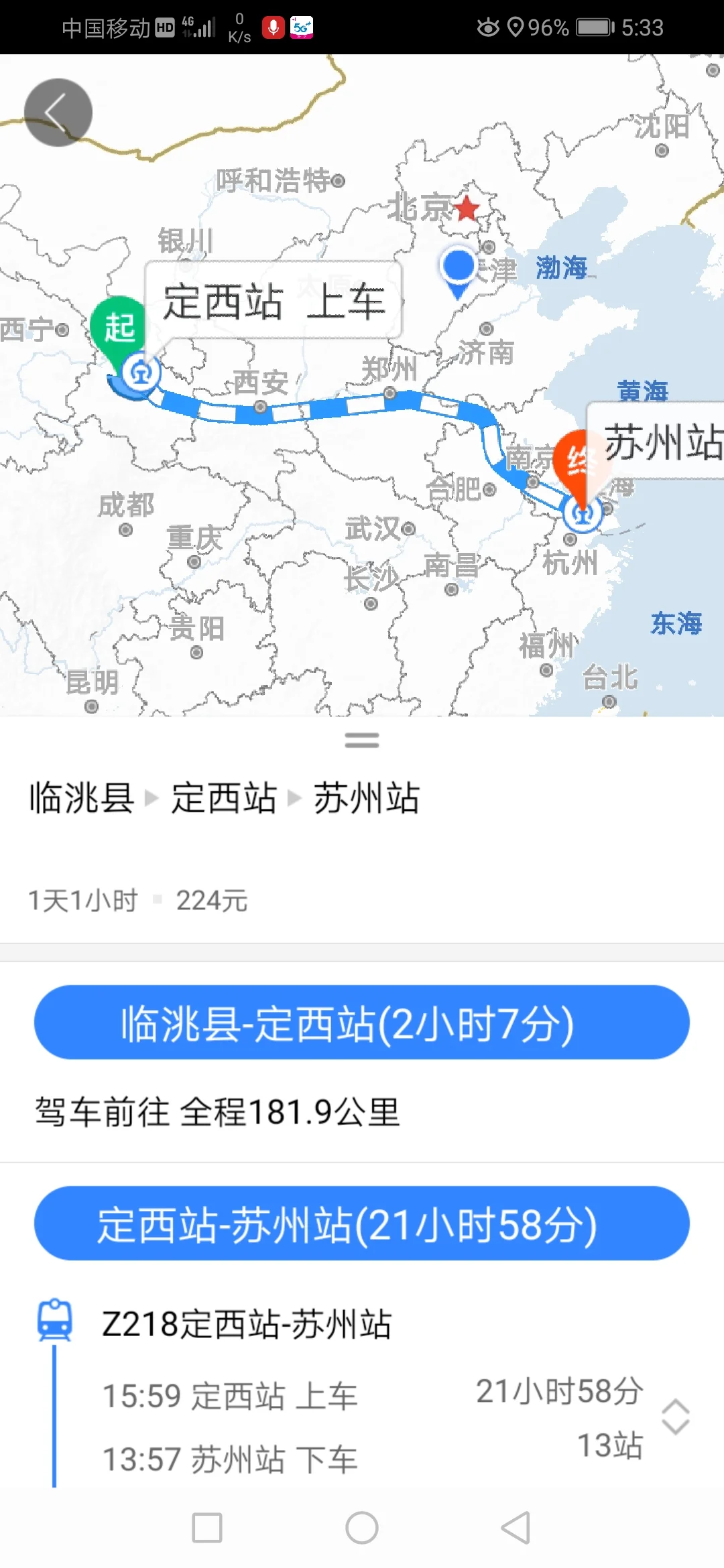Tap the back arrow over the map

58,111
